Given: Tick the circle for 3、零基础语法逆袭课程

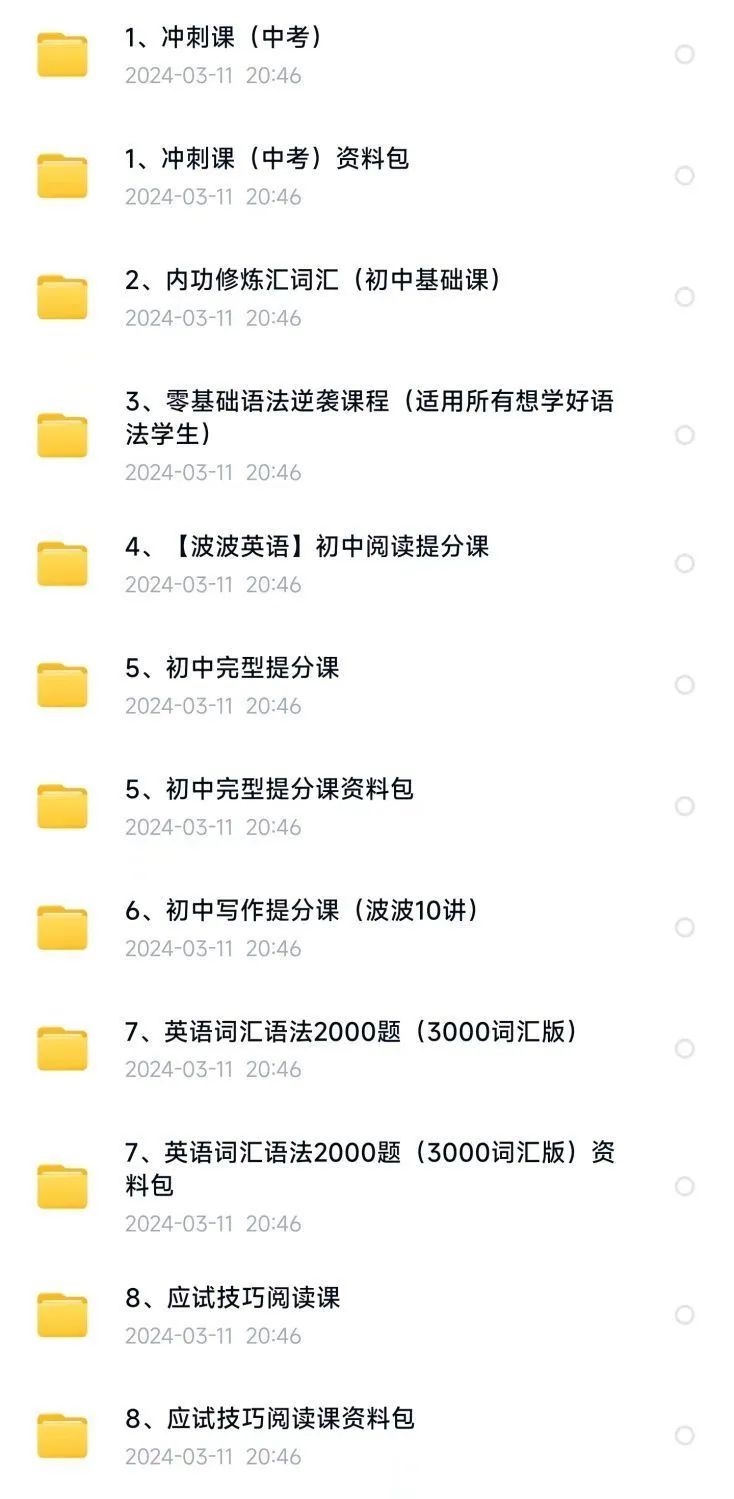Looking at the screenshot, I should click(x=684, y=435).
